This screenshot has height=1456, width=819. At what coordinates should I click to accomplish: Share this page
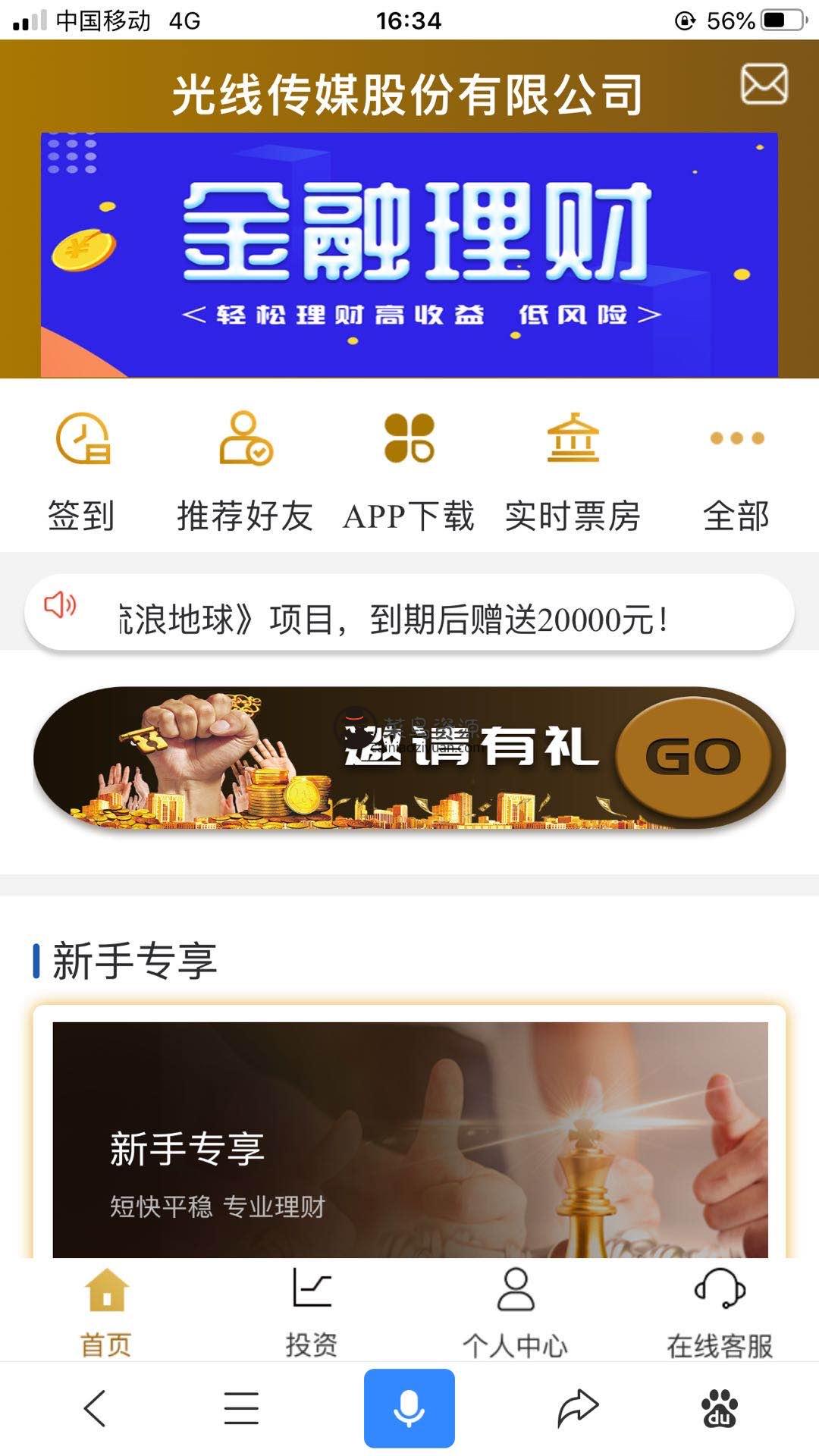[x=578, y=1409]
